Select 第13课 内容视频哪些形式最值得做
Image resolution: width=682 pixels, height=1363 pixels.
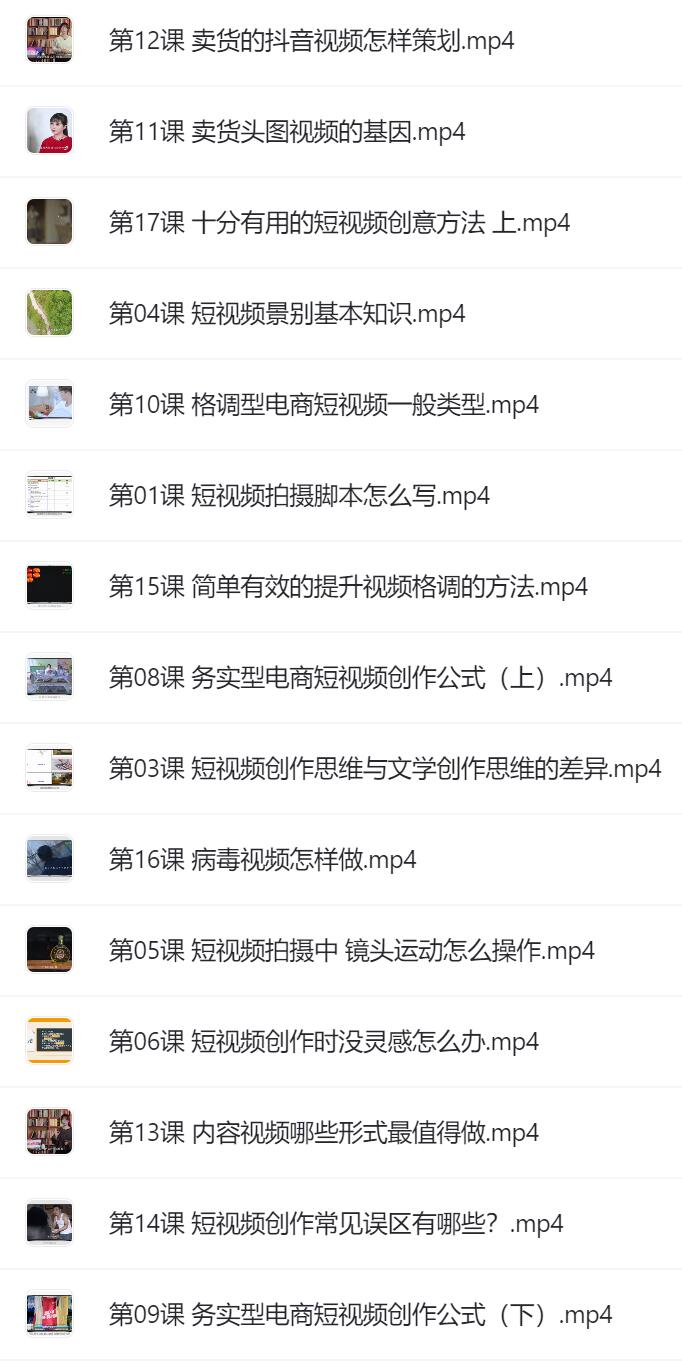coord(323,1133)
